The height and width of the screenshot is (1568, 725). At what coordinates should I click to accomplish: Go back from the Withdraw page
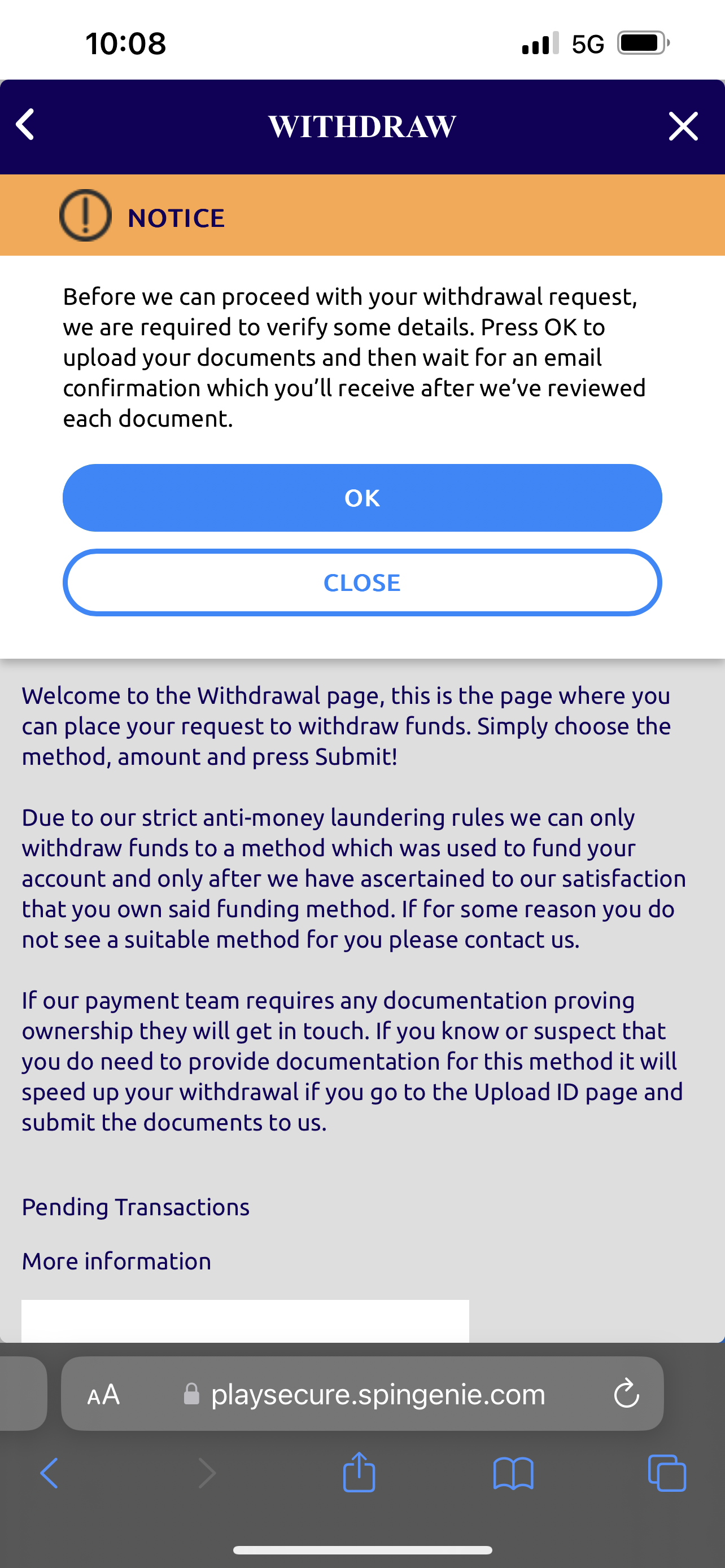(25, 125)
